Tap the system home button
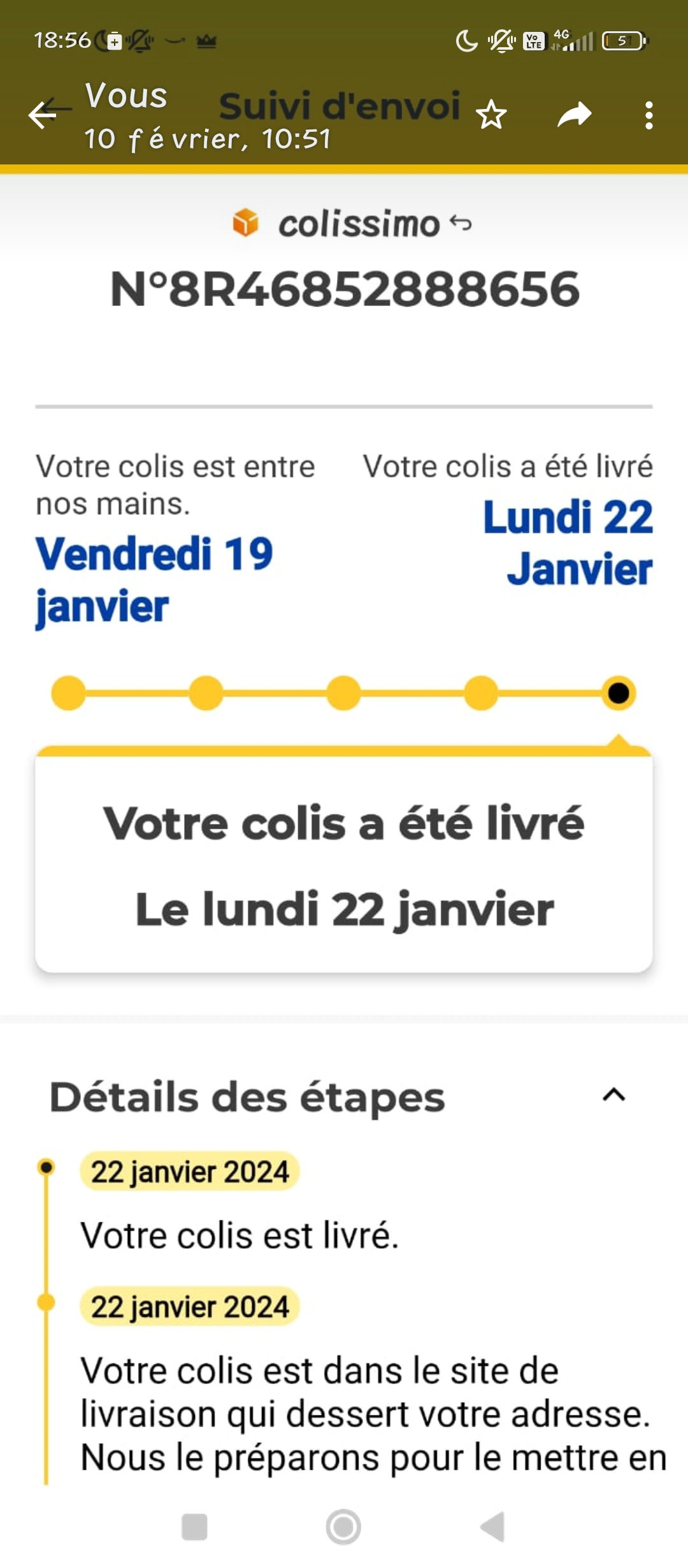The width and height of the screenshot is (688, 1568). (343, 1527)
